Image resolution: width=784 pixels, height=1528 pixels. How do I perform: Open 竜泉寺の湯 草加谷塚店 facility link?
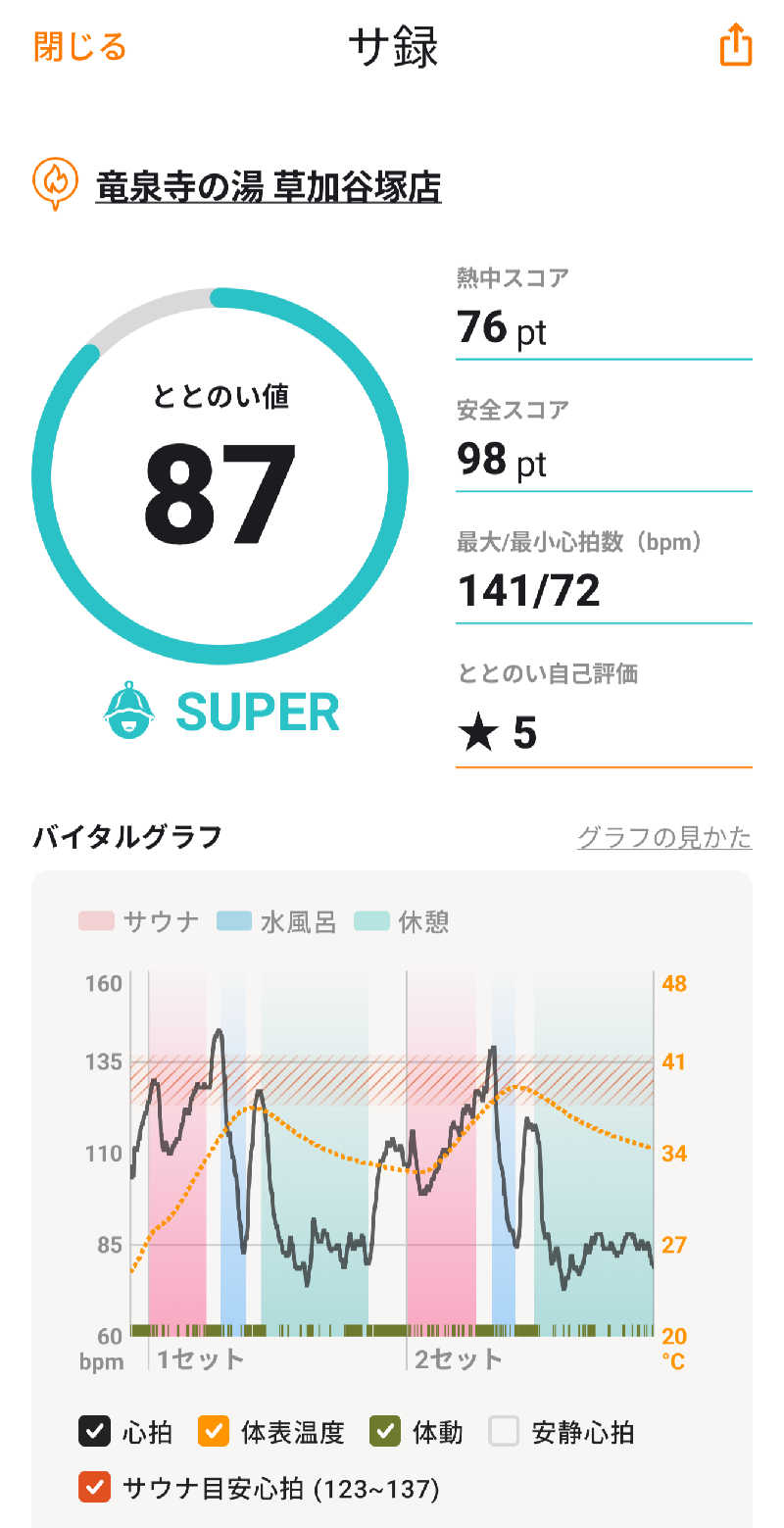click(269, 185)
